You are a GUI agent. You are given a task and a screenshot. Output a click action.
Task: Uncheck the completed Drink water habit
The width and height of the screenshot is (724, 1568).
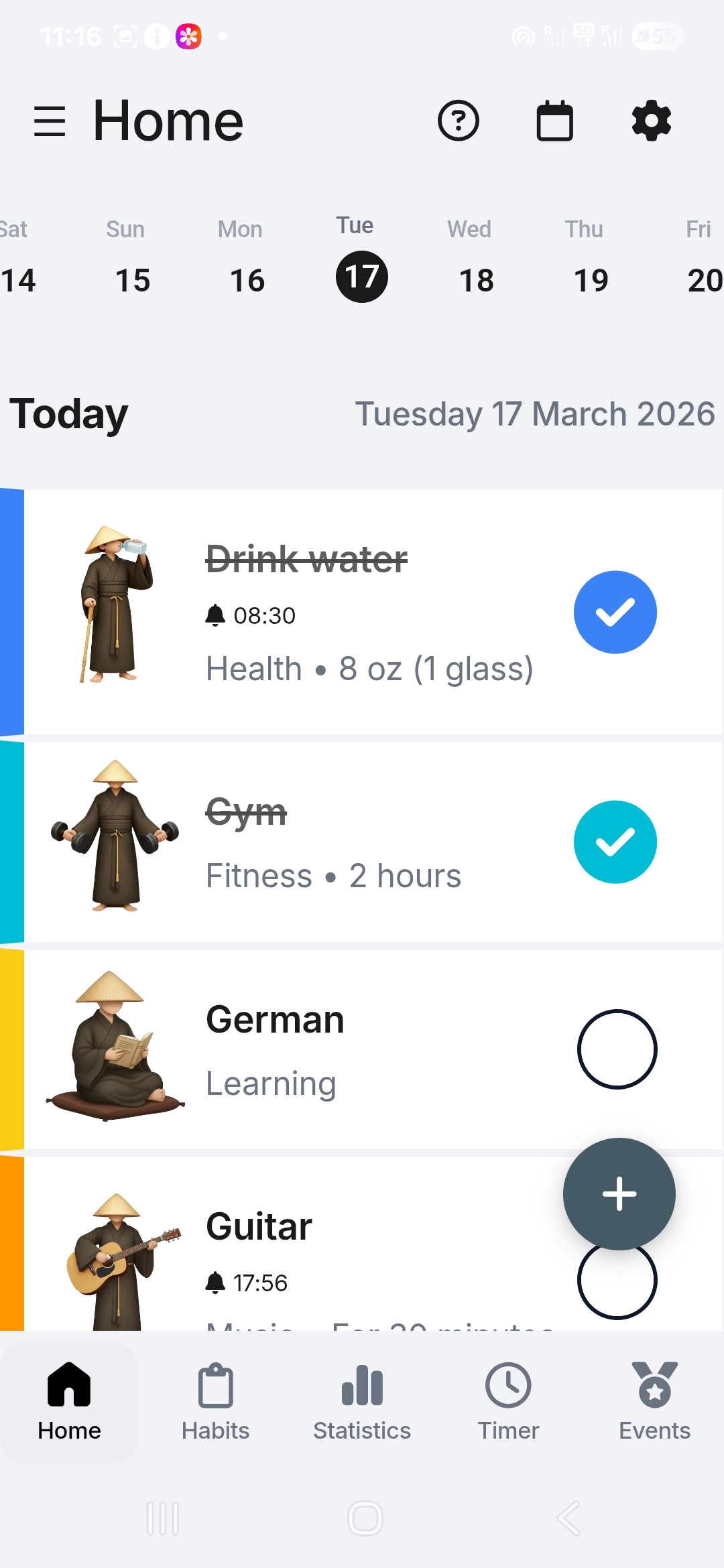615,612
